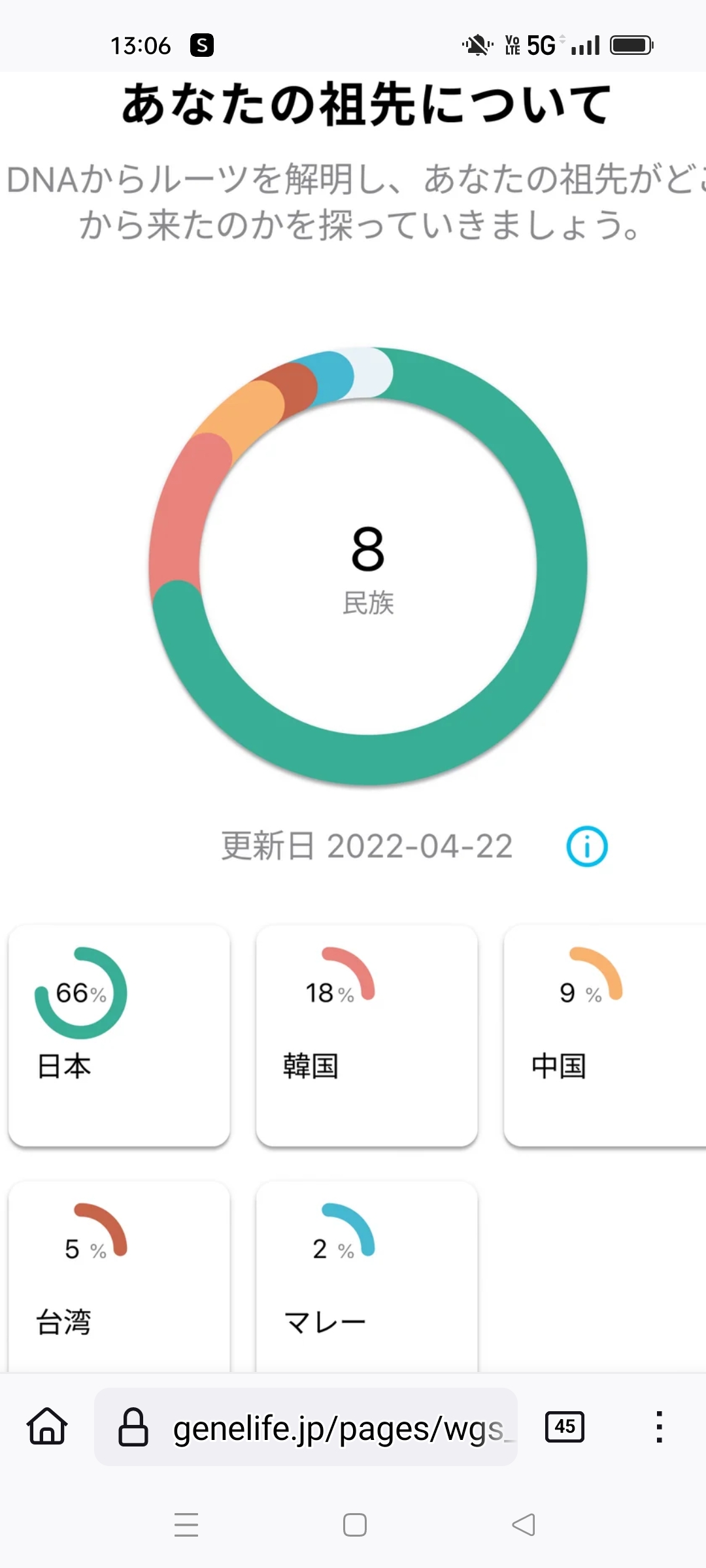Viewport: 706px width, 1568px height.
Task: Tap the info icon beside 更新日 2022-04-22
Action: (586, 847)
